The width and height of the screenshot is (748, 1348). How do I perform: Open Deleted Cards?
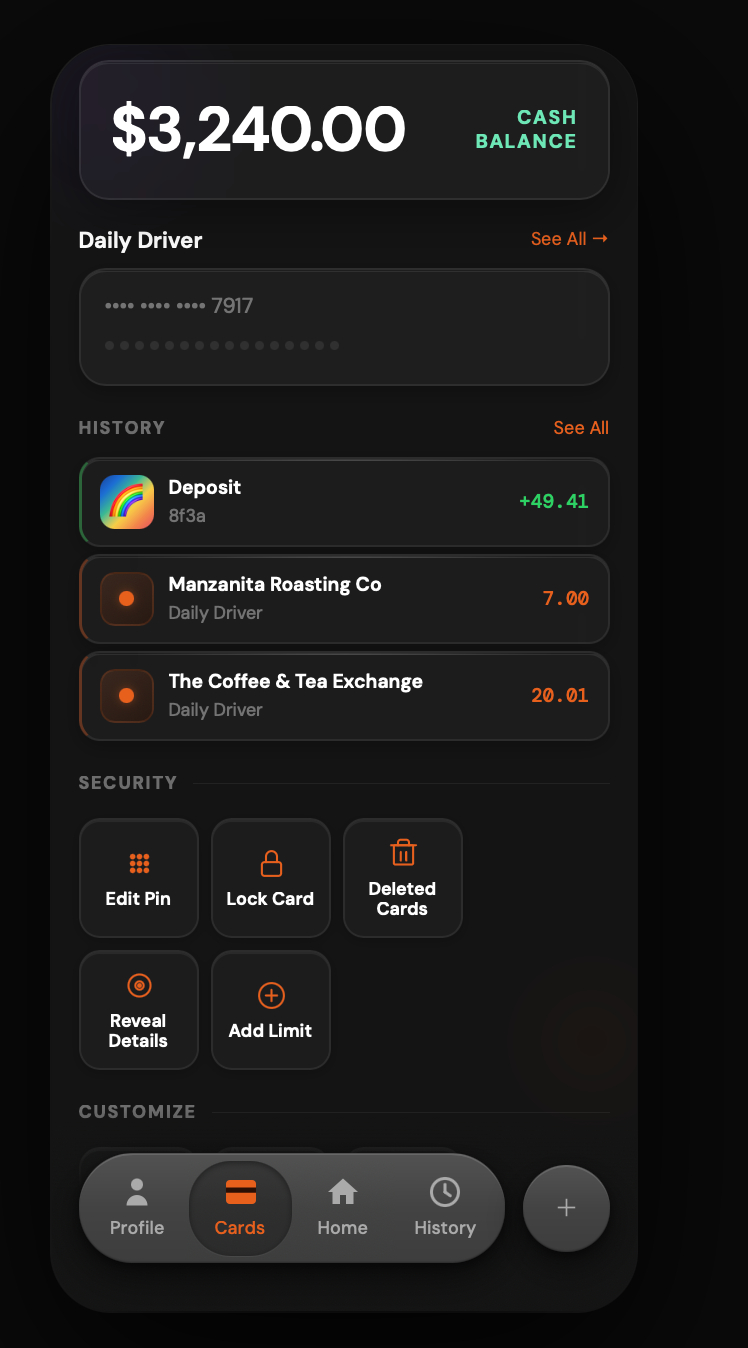pos(403,878)
